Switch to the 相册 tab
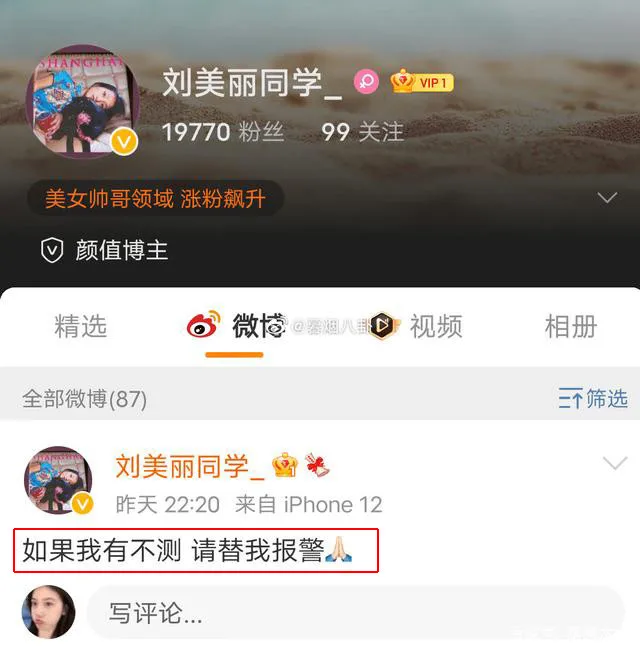The width and height of the screenshot is (640, 651). 570,326
